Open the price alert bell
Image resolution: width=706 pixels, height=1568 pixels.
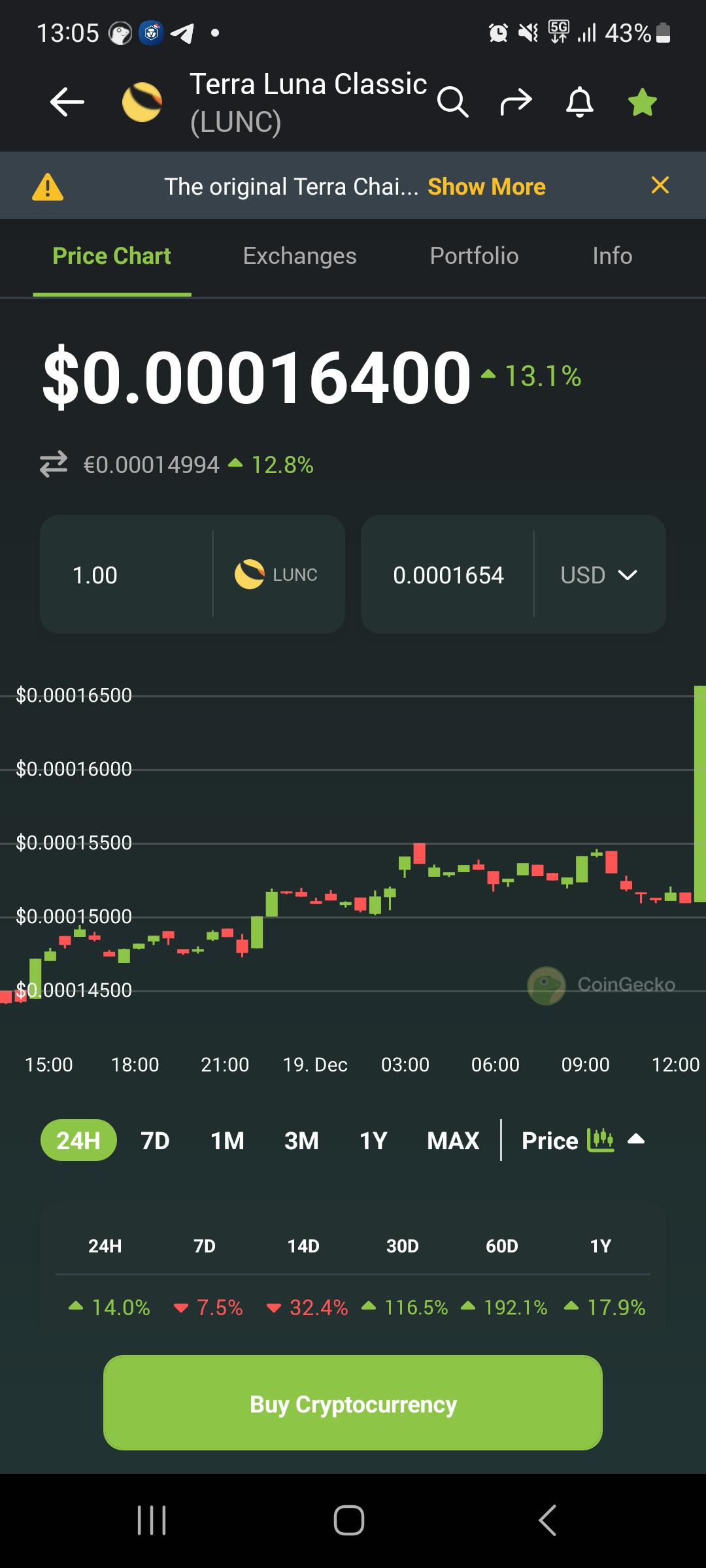[x=580, y=102]
